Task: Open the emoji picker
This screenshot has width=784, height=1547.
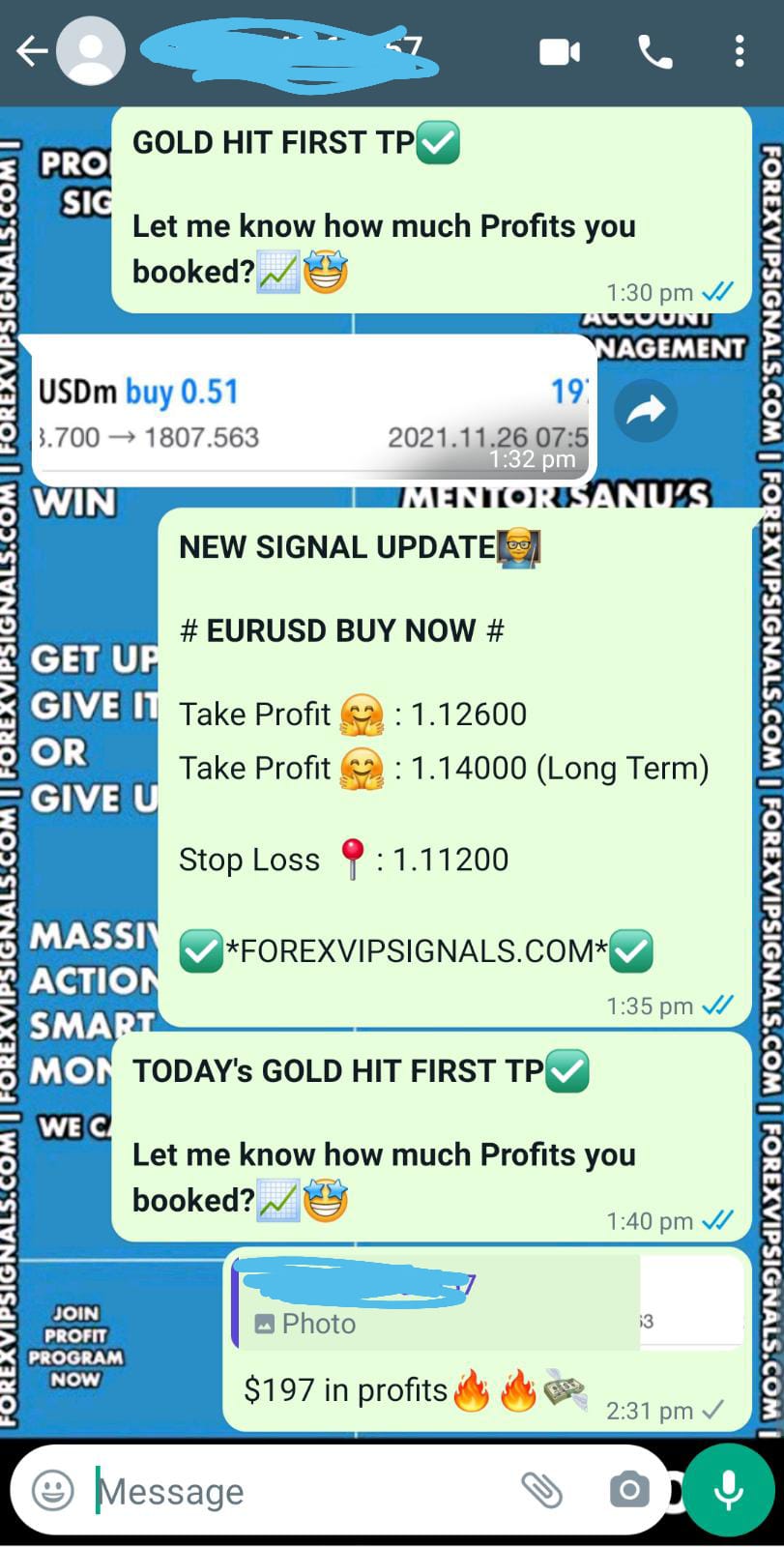Action: pyautogui.click(x=52, y=1490)
